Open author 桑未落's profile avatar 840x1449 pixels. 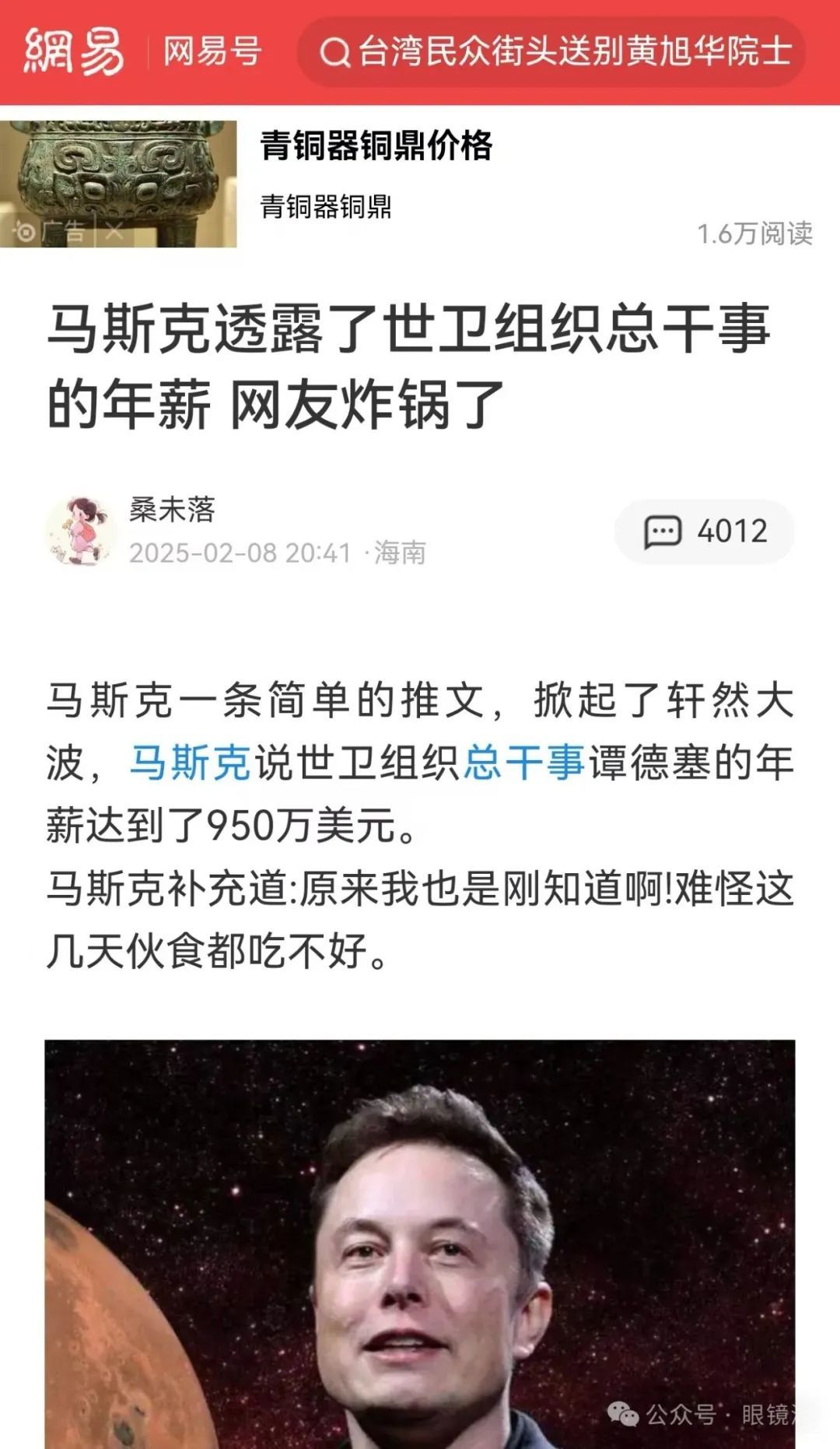point(81,532)
